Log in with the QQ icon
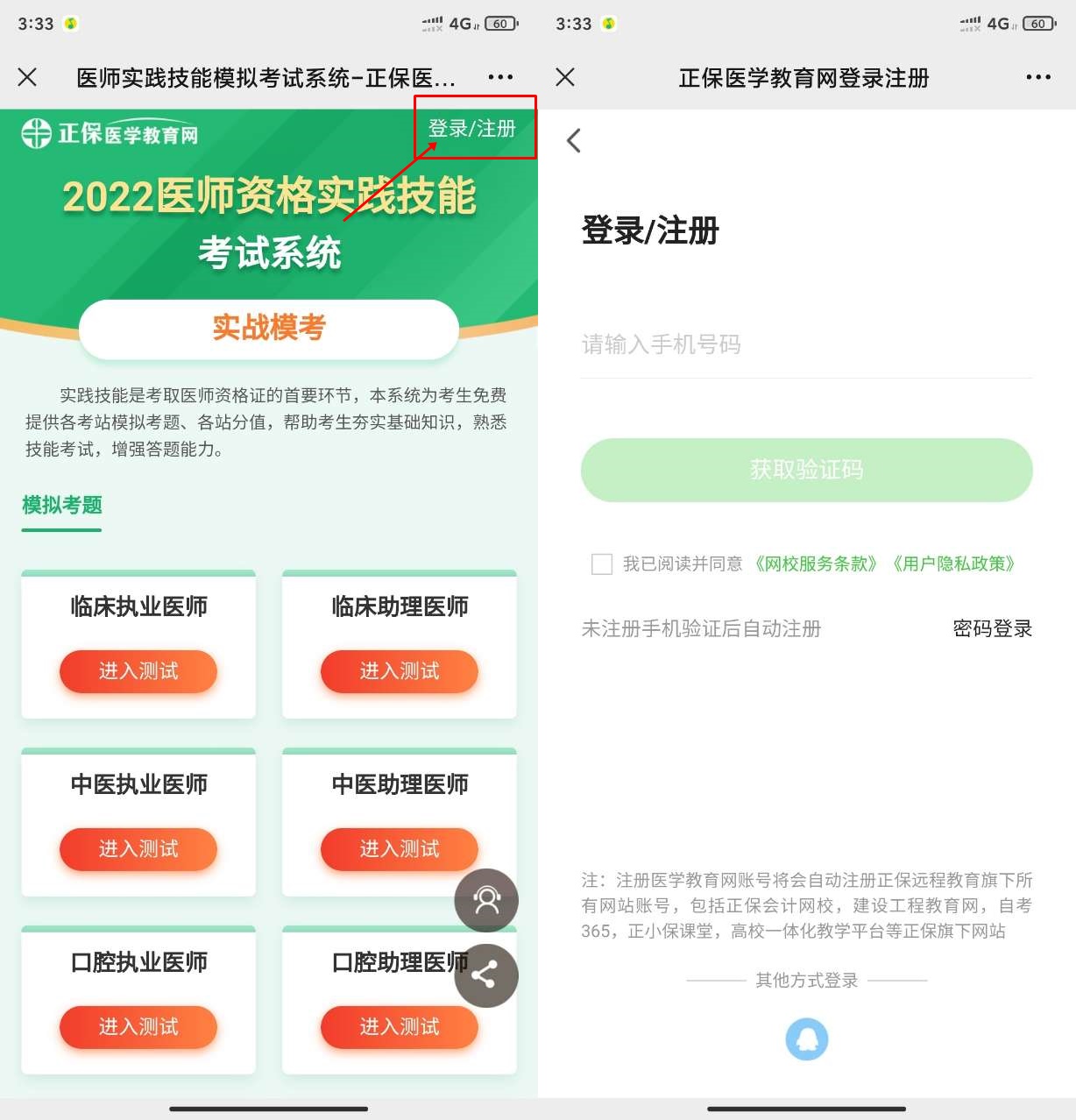 (806, 1039)
